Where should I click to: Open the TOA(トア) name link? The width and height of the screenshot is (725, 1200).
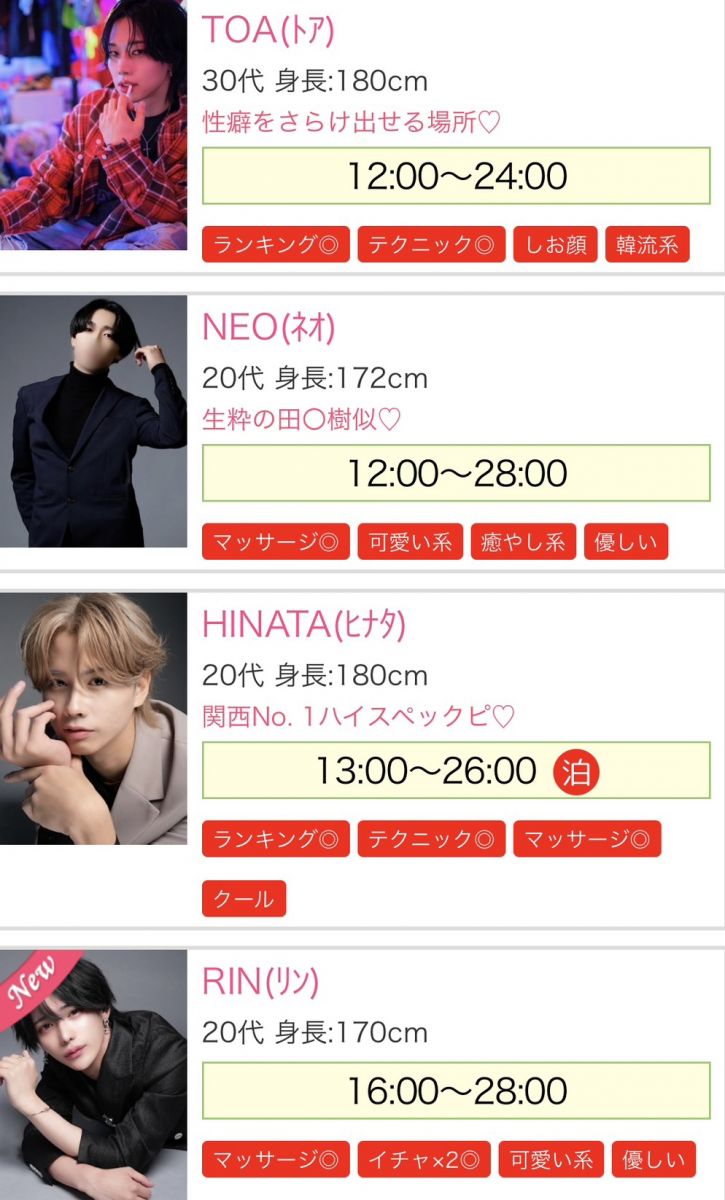pos(268,30)
